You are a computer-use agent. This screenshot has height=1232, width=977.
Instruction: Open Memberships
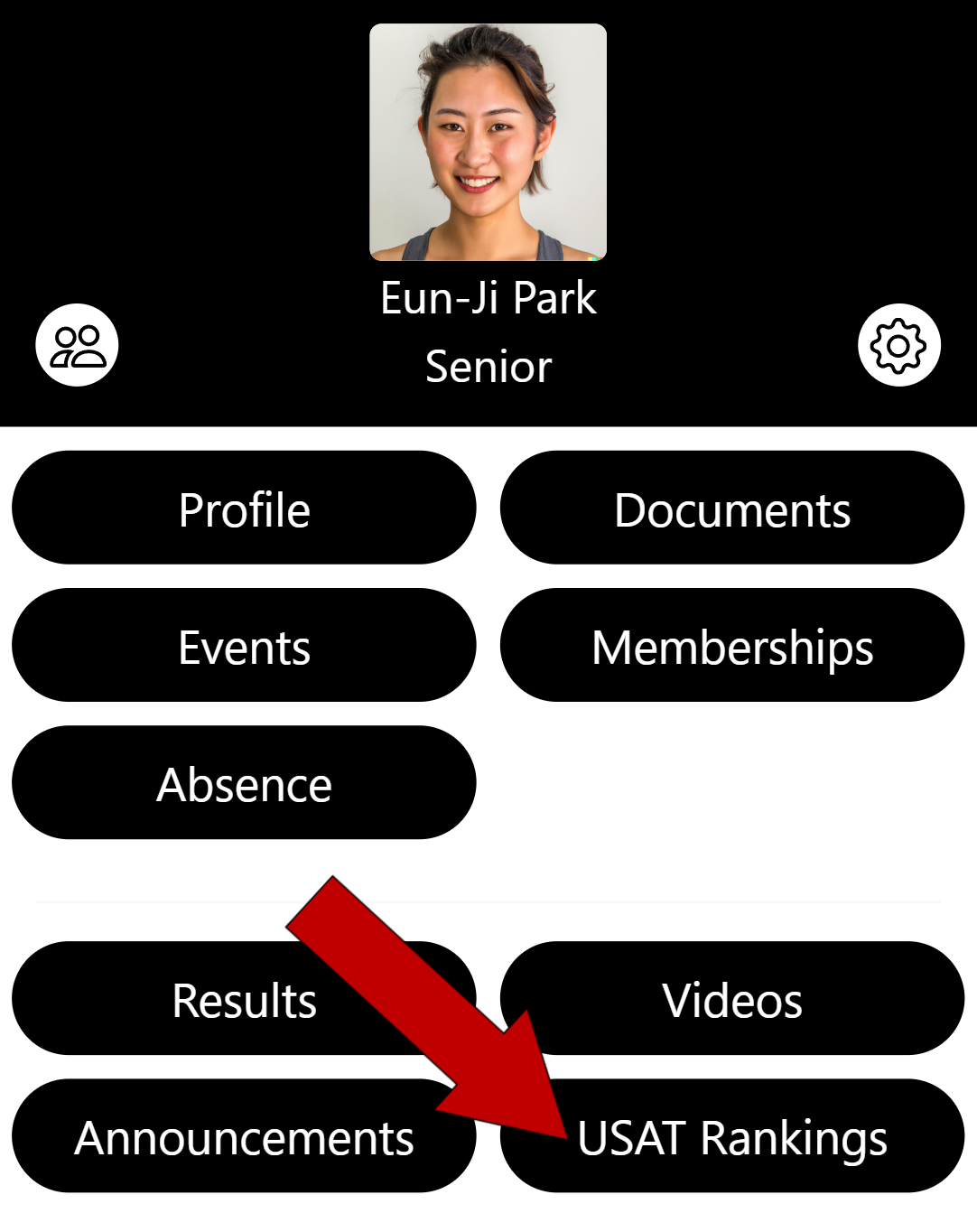tap(732, 646)
